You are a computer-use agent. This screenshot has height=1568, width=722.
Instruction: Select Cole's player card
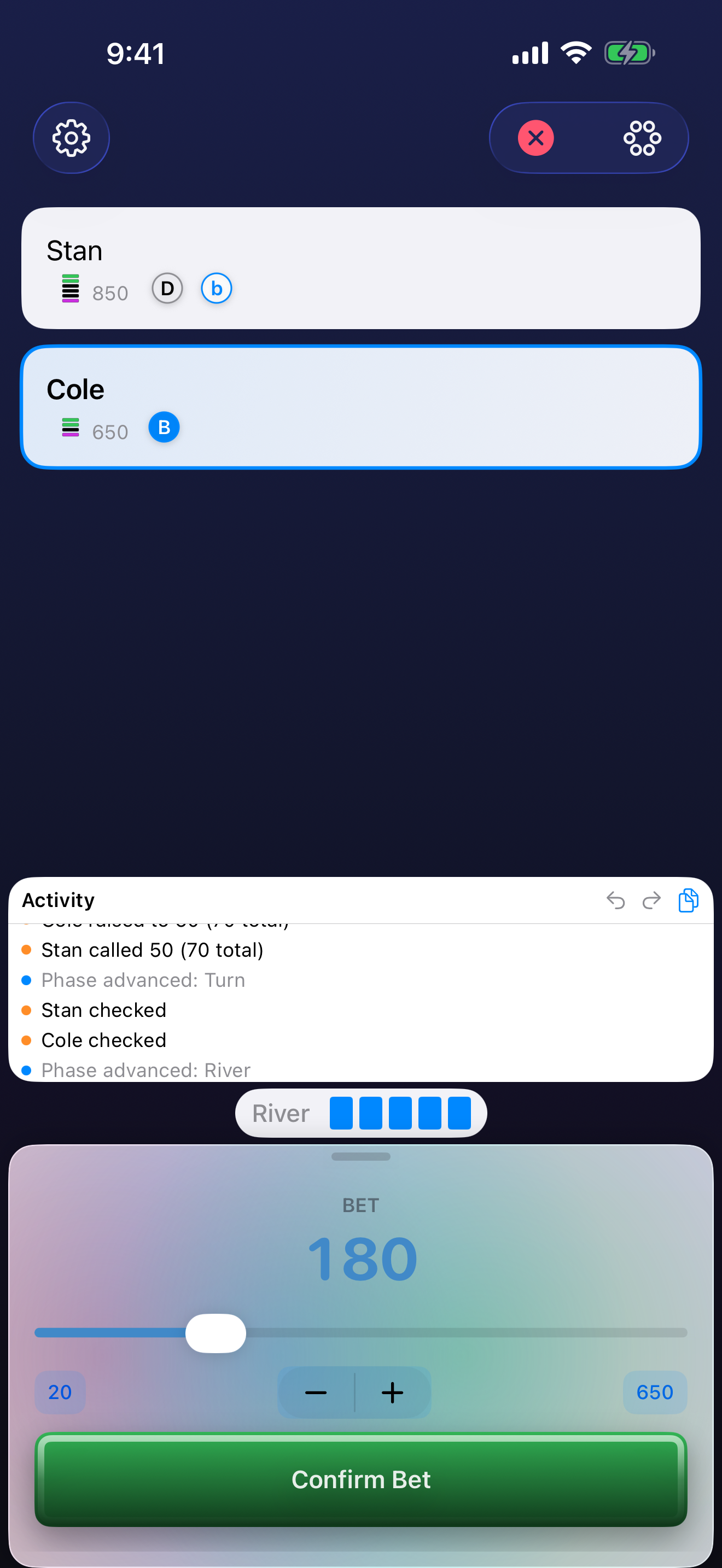point(360,407)
